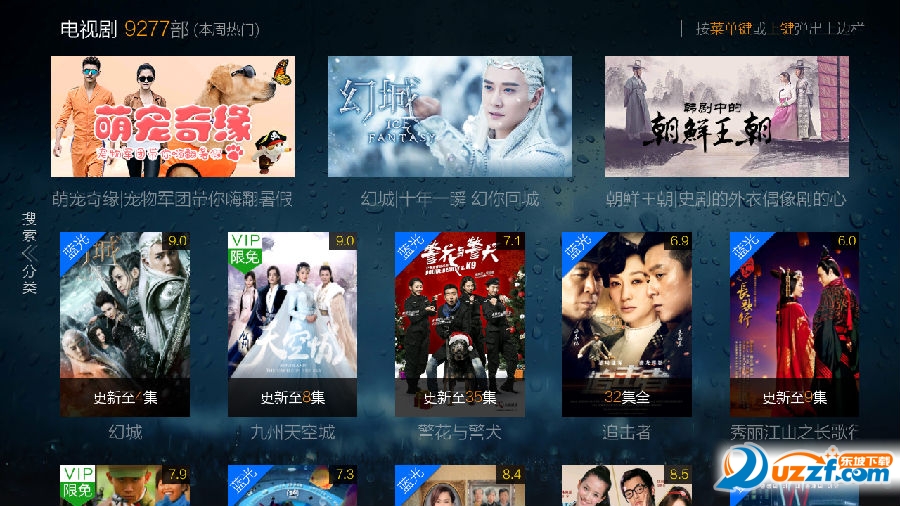Open the poster rated 8.5
The image size is (900, 506).
click(626, 486)
